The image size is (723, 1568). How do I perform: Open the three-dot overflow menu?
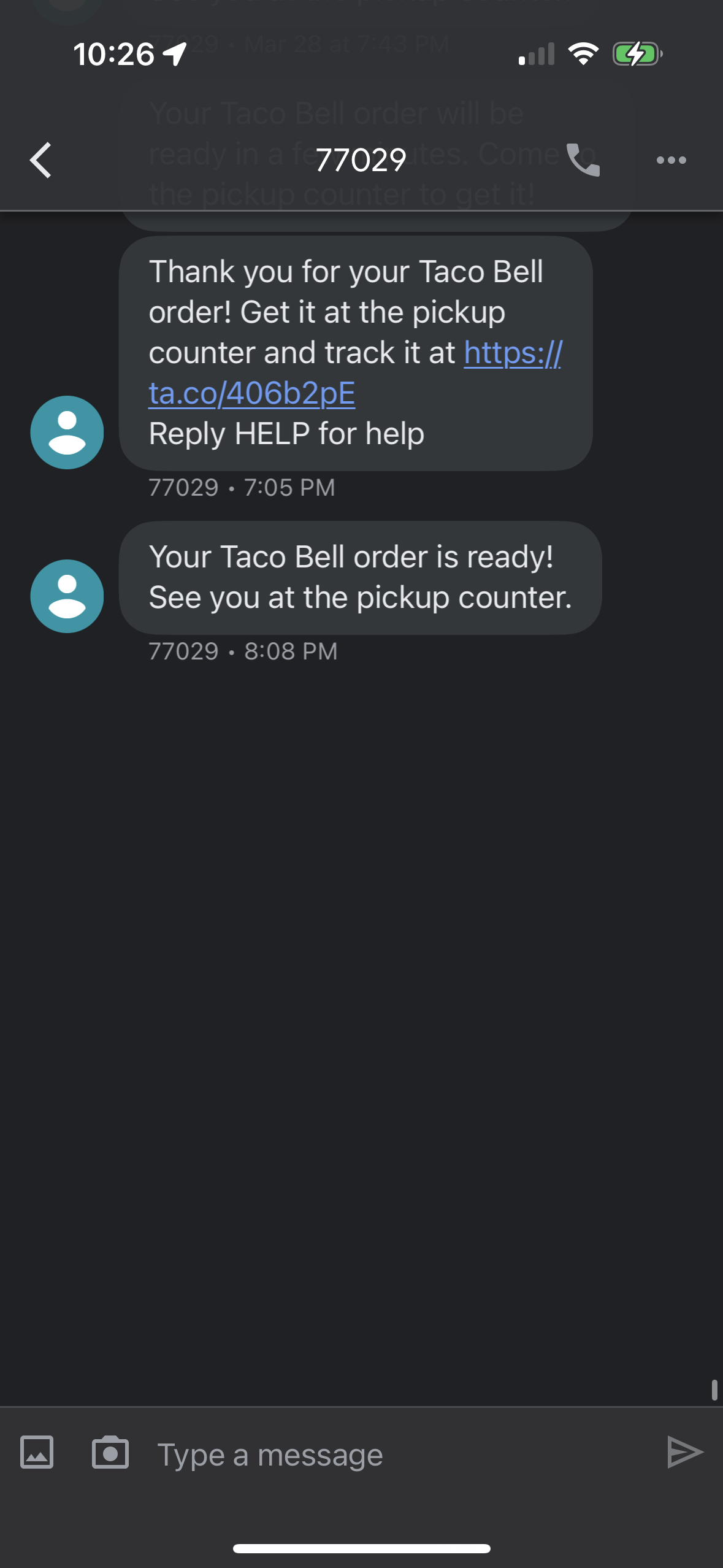point(671,160)
